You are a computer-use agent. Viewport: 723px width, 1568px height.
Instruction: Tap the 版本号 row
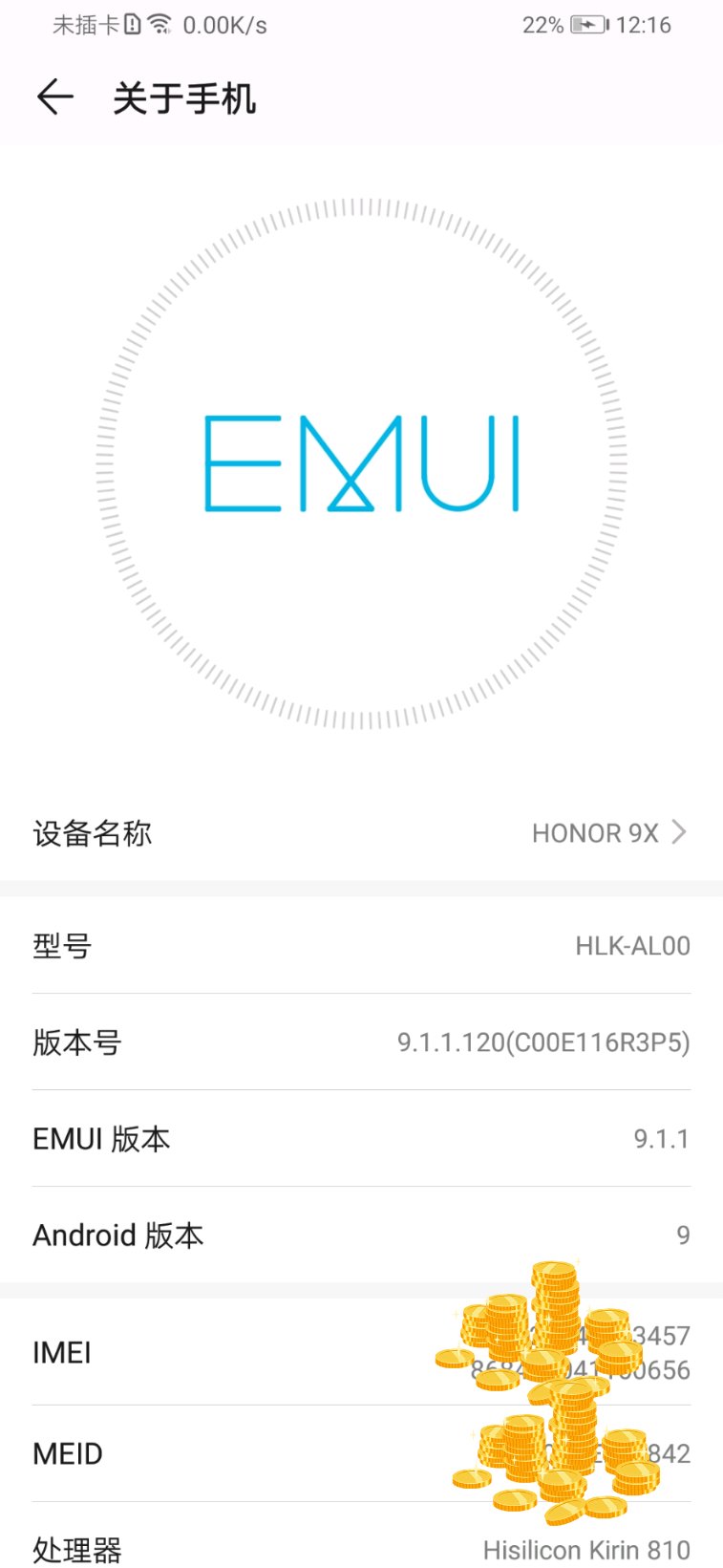[x=361, y=1042]
